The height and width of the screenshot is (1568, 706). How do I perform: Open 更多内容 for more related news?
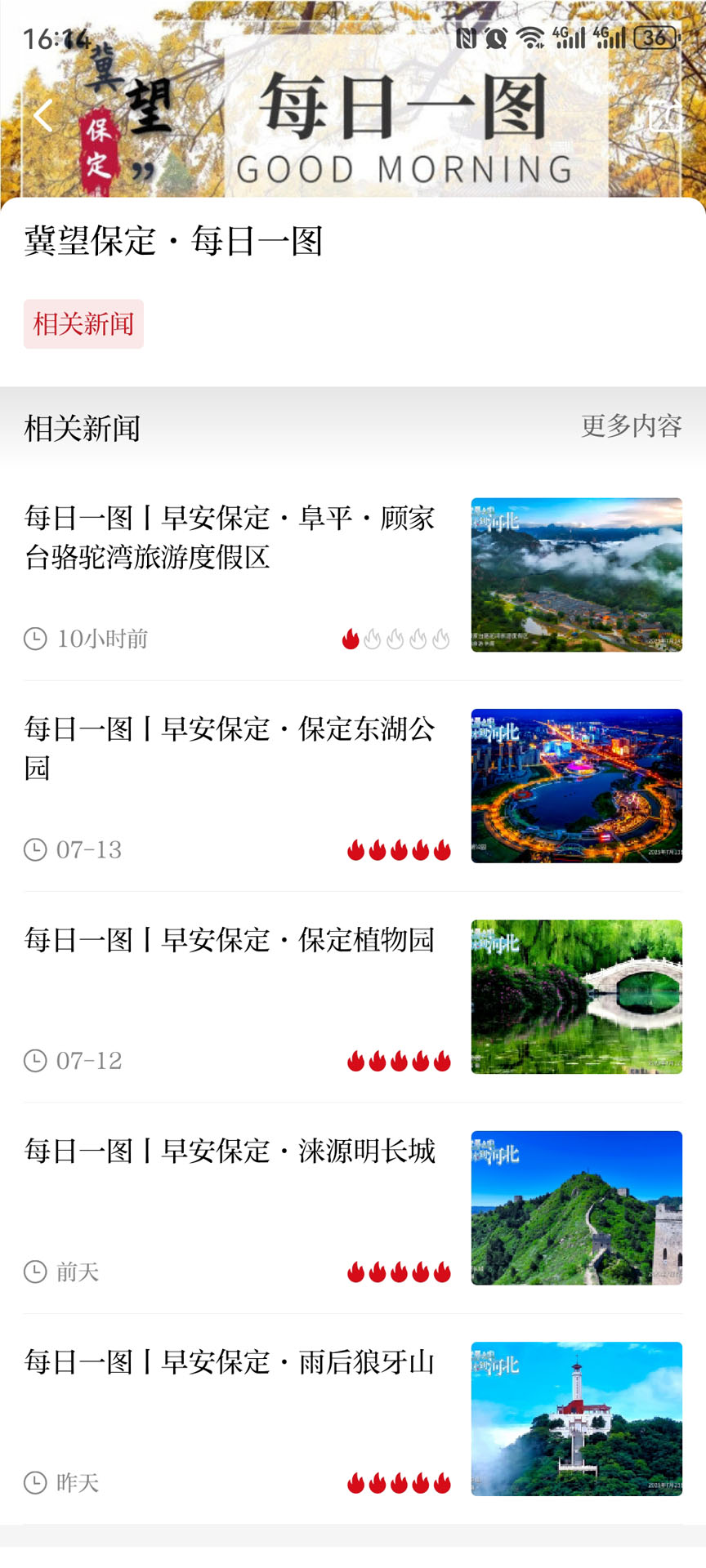pyautogui.click(x=633, y=425)
